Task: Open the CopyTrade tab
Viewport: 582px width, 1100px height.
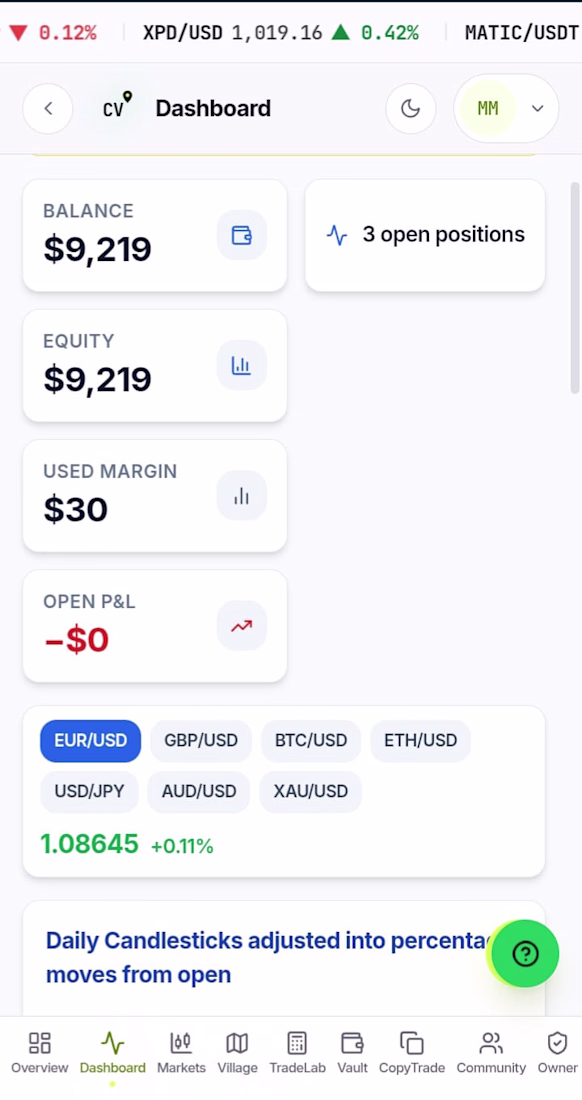Action: tap(412, 1053)
